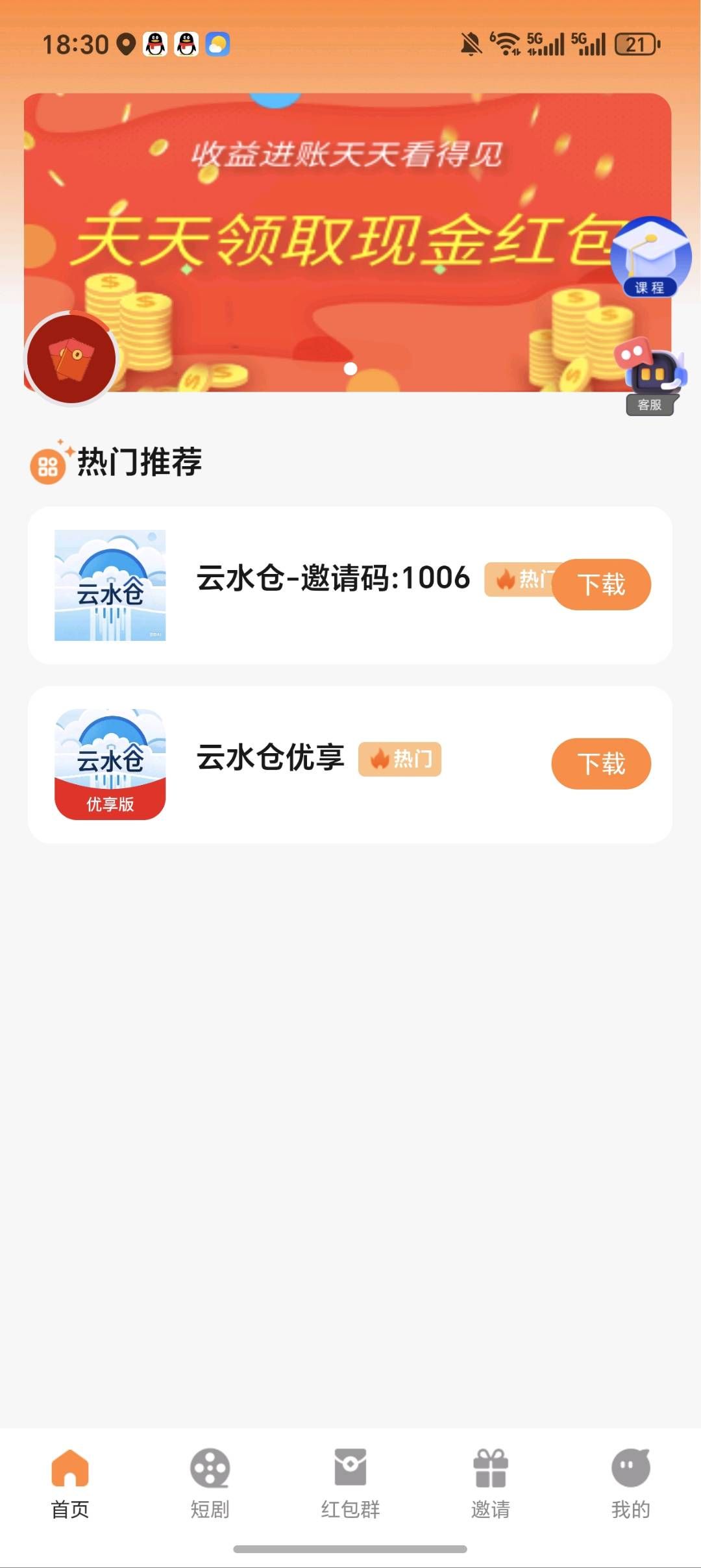Tap the floating red envelope icon
This screenshot has width=701, height=1568.
[x=71, y=358]
